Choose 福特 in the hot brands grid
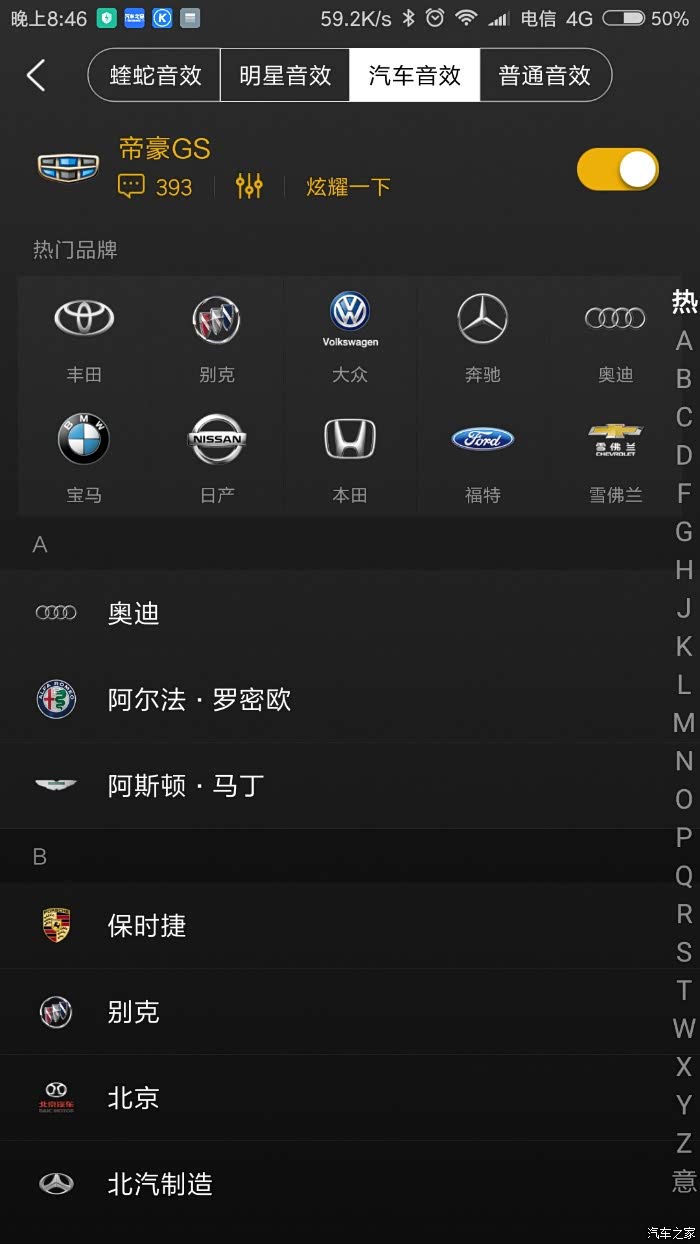The image size is (700, 1244). coord(483,456)
